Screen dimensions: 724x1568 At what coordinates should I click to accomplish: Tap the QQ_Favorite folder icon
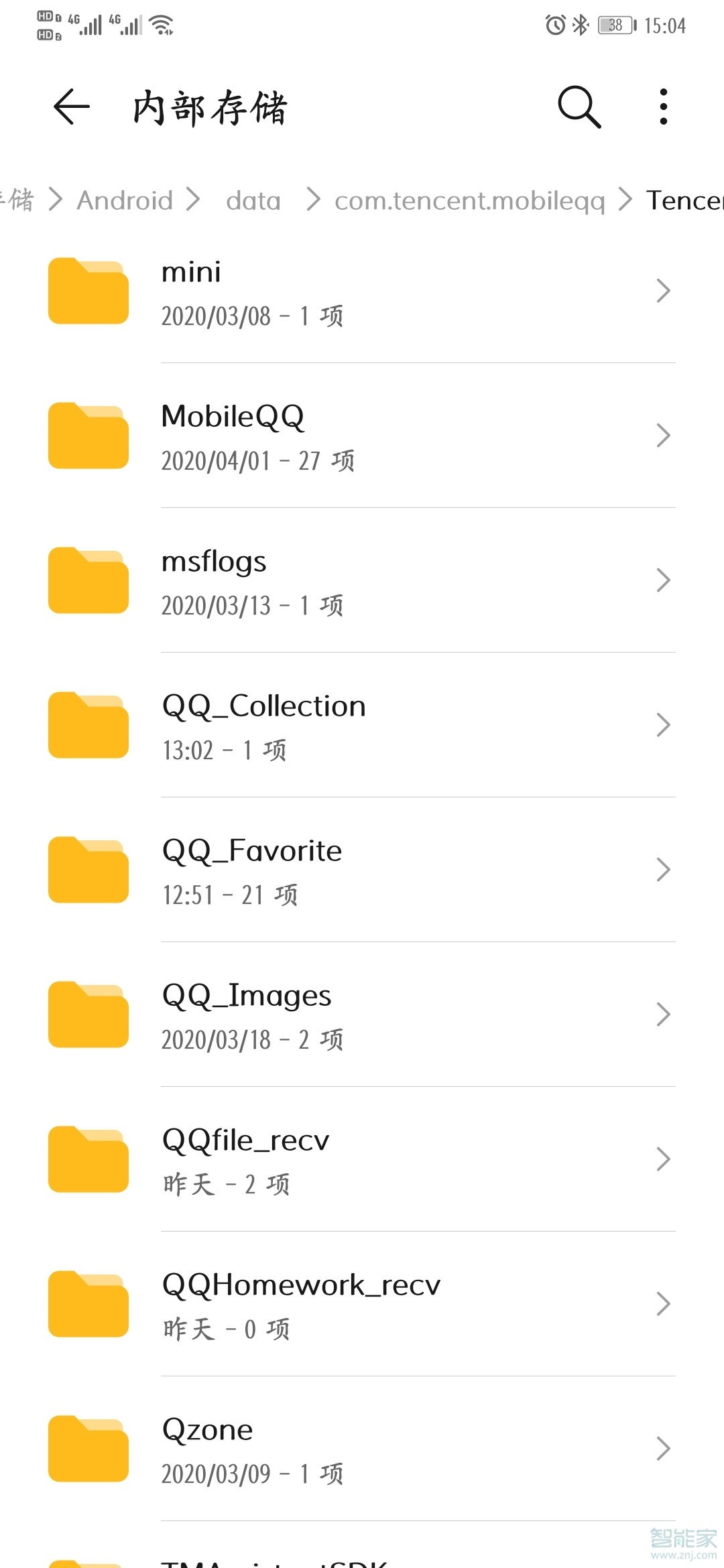point(88,870)
